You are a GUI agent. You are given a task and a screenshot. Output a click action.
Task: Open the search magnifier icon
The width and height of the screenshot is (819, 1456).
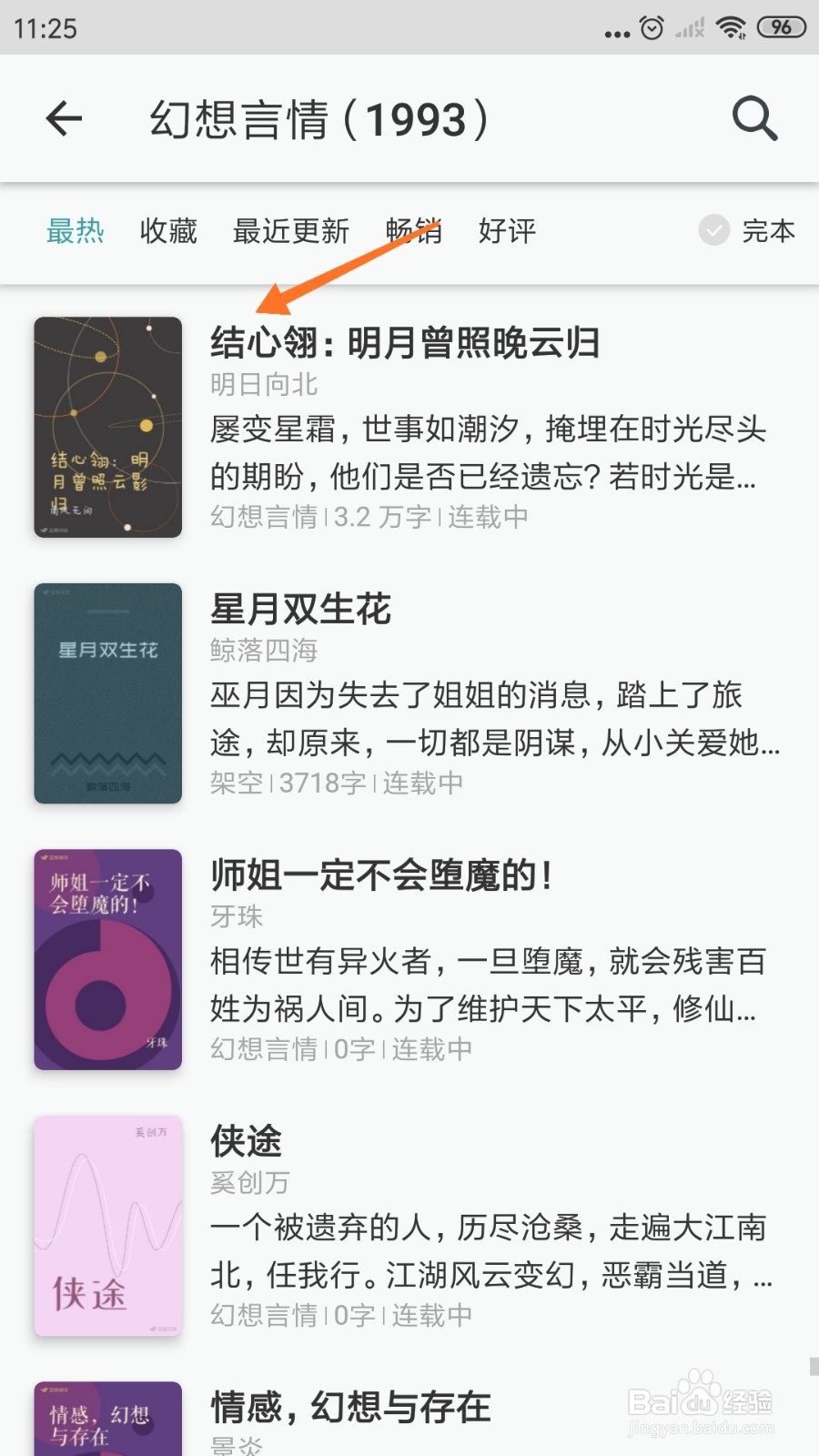tap(753, 118)
